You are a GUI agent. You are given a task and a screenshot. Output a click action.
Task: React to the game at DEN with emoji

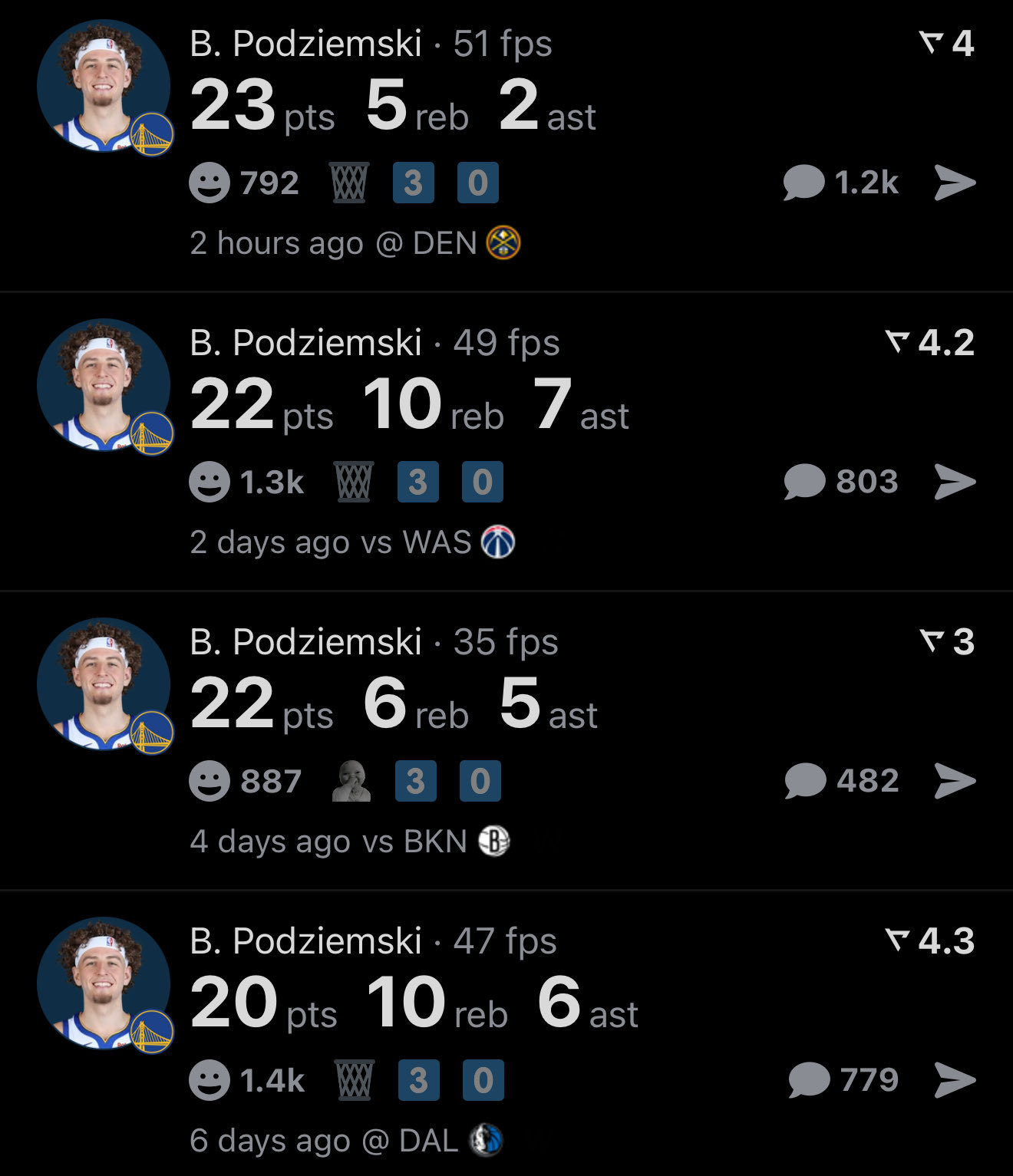pos(210,183)
